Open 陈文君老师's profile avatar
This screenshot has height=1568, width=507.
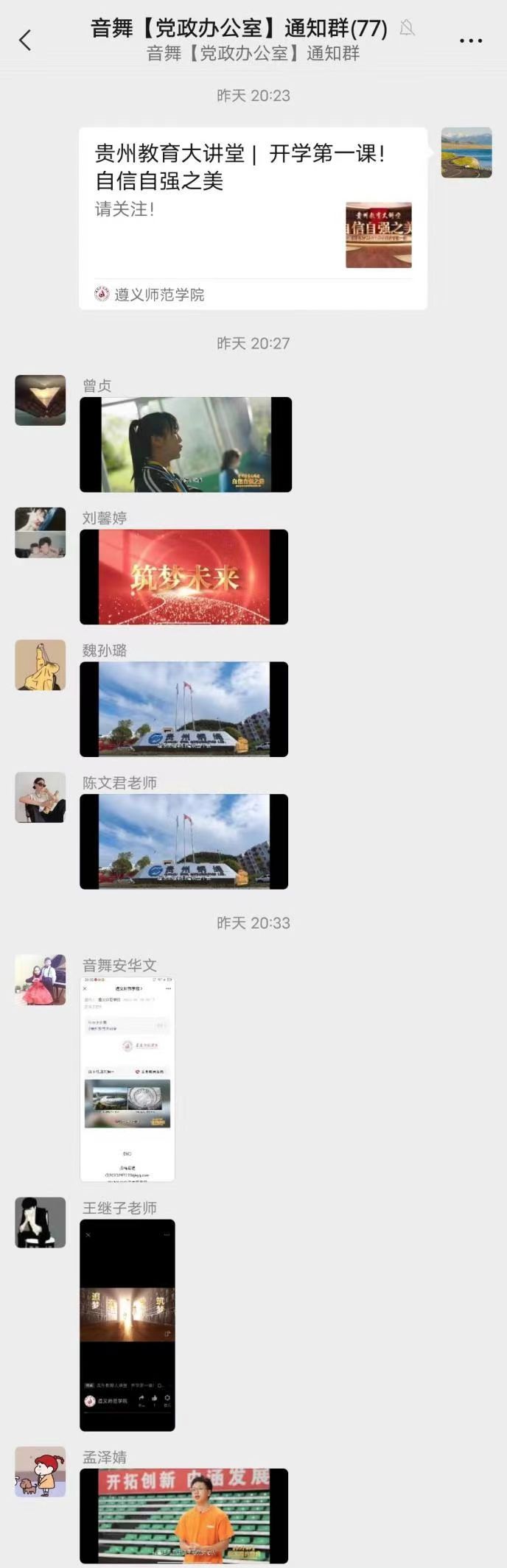pyautogui.click(x=41, y=798)
